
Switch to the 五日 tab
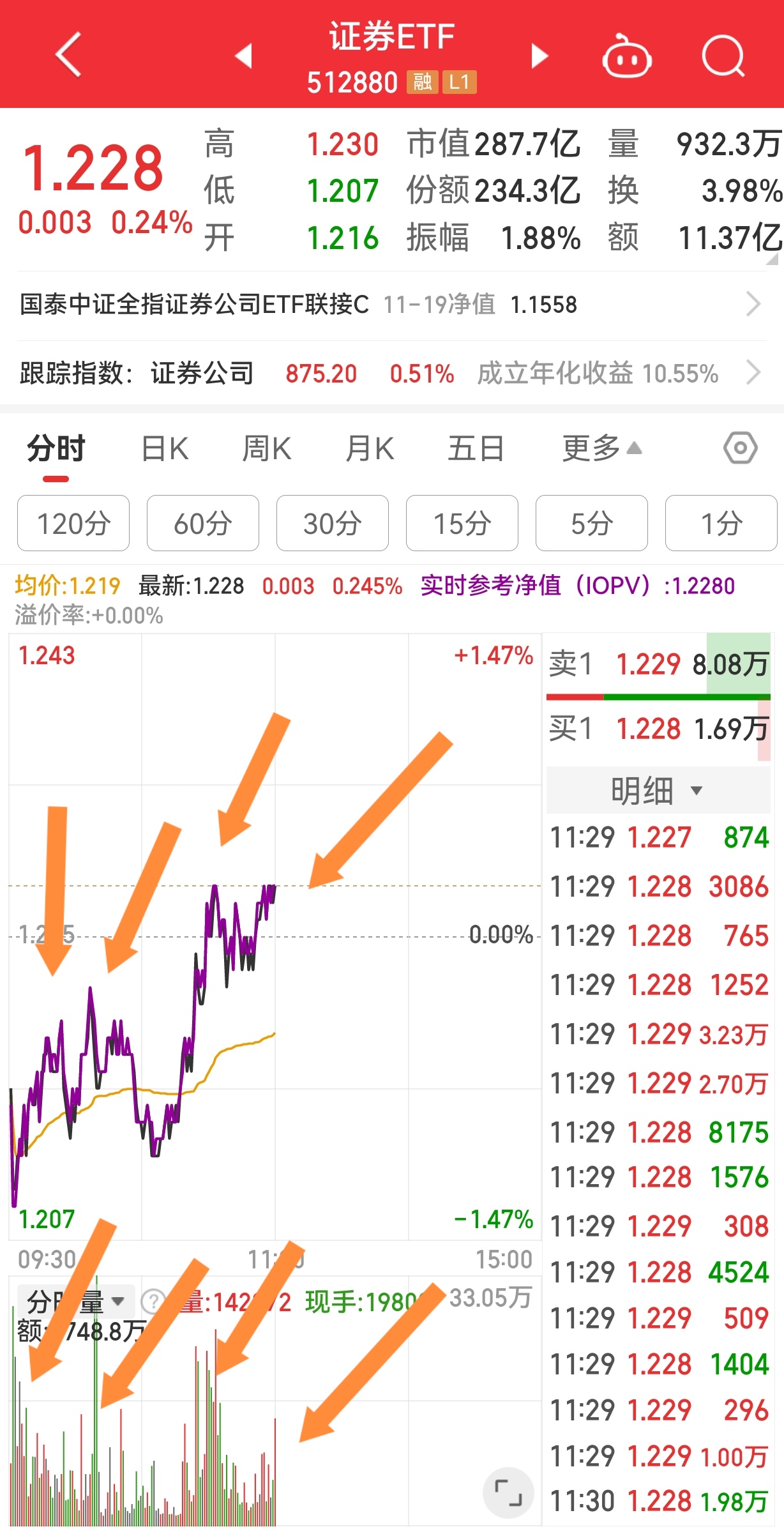(476, 448)
